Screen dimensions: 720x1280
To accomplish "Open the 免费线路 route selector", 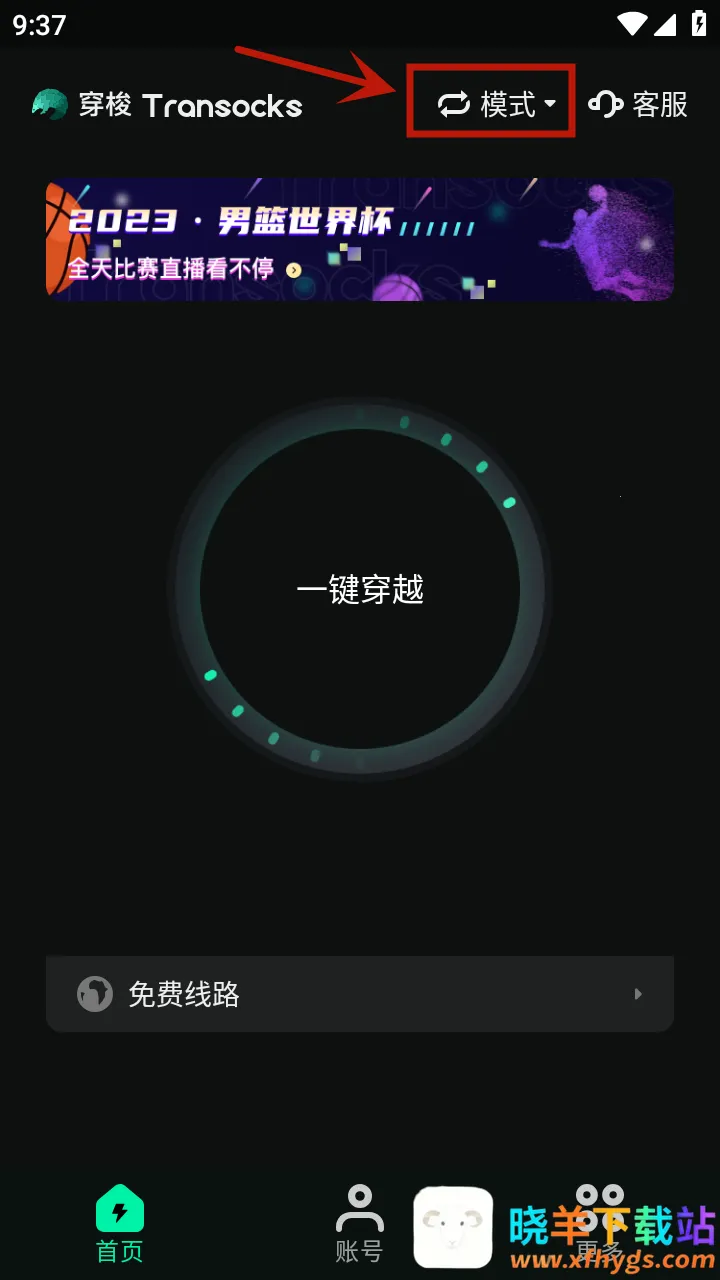I will click(360, 994).
